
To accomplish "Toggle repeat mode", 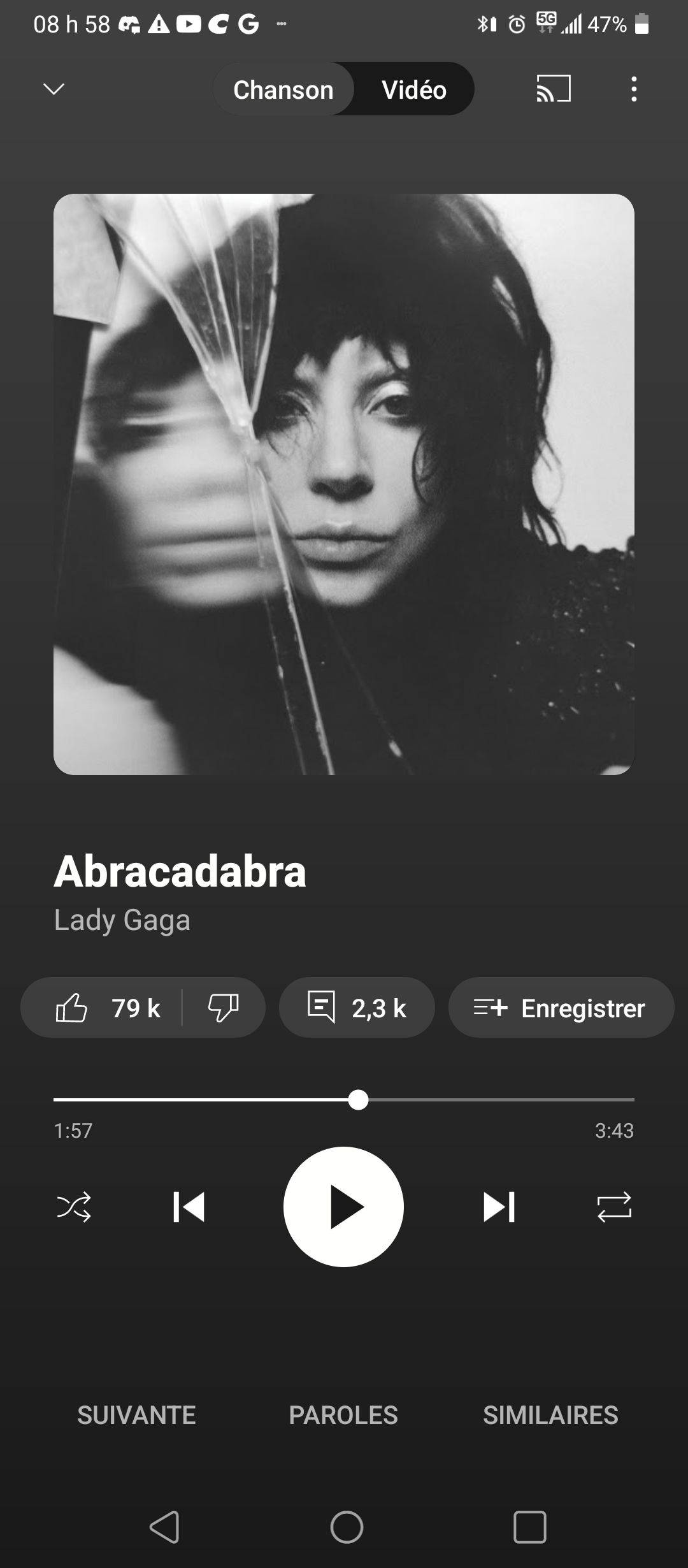I will pos(614,1207).
